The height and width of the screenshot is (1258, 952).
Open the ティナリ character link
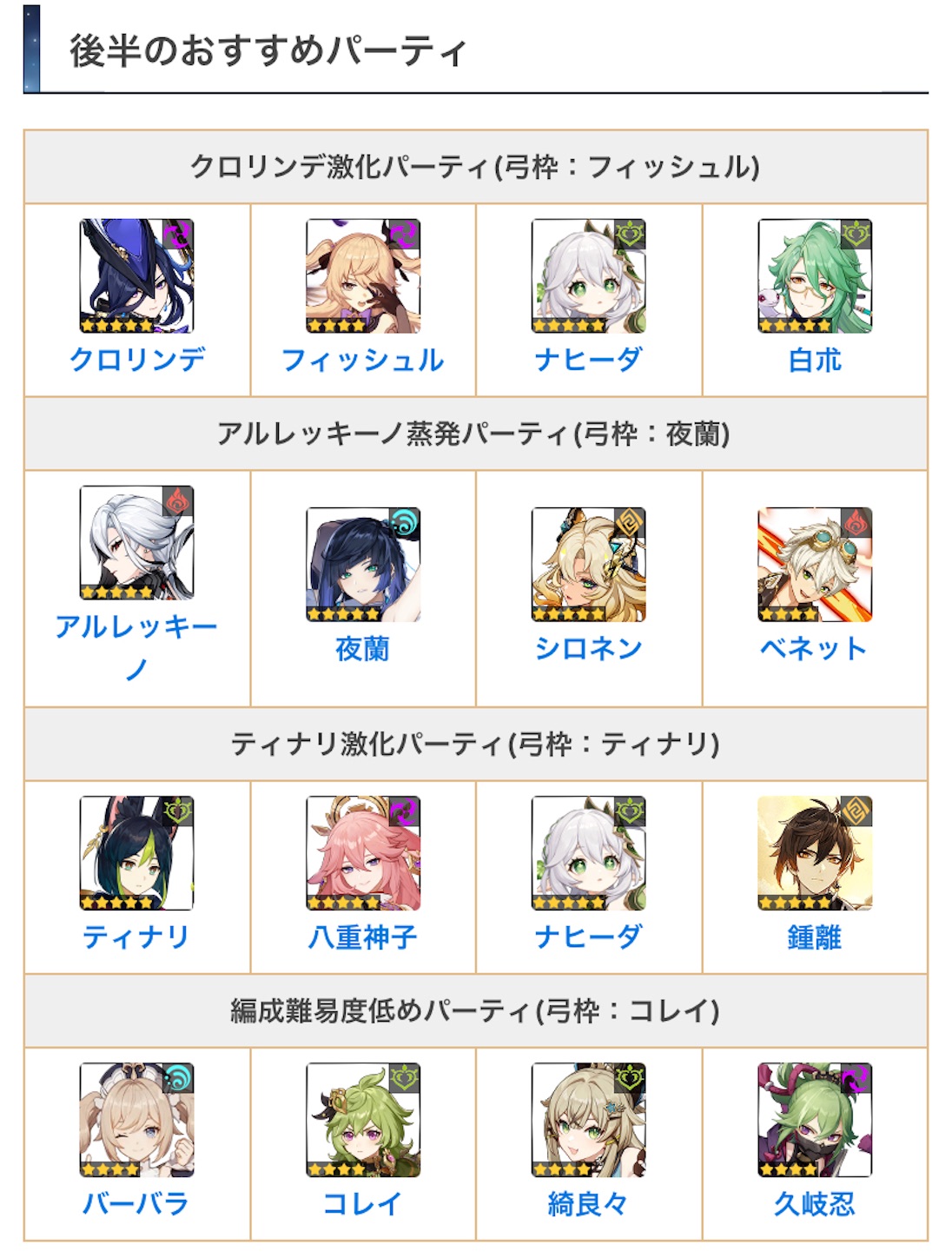coord(137,937)
